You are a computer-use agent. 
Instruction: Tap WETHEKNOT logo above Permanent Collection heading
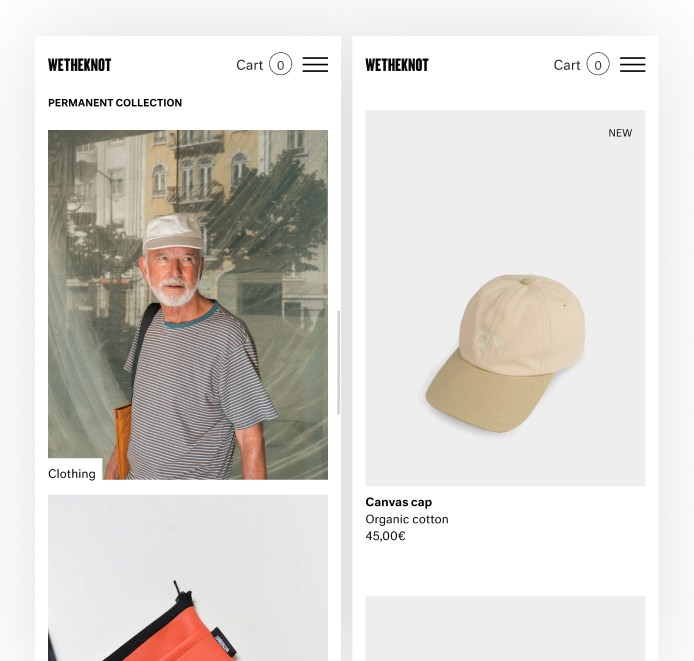pyautogui.click(x=80, y=65)
